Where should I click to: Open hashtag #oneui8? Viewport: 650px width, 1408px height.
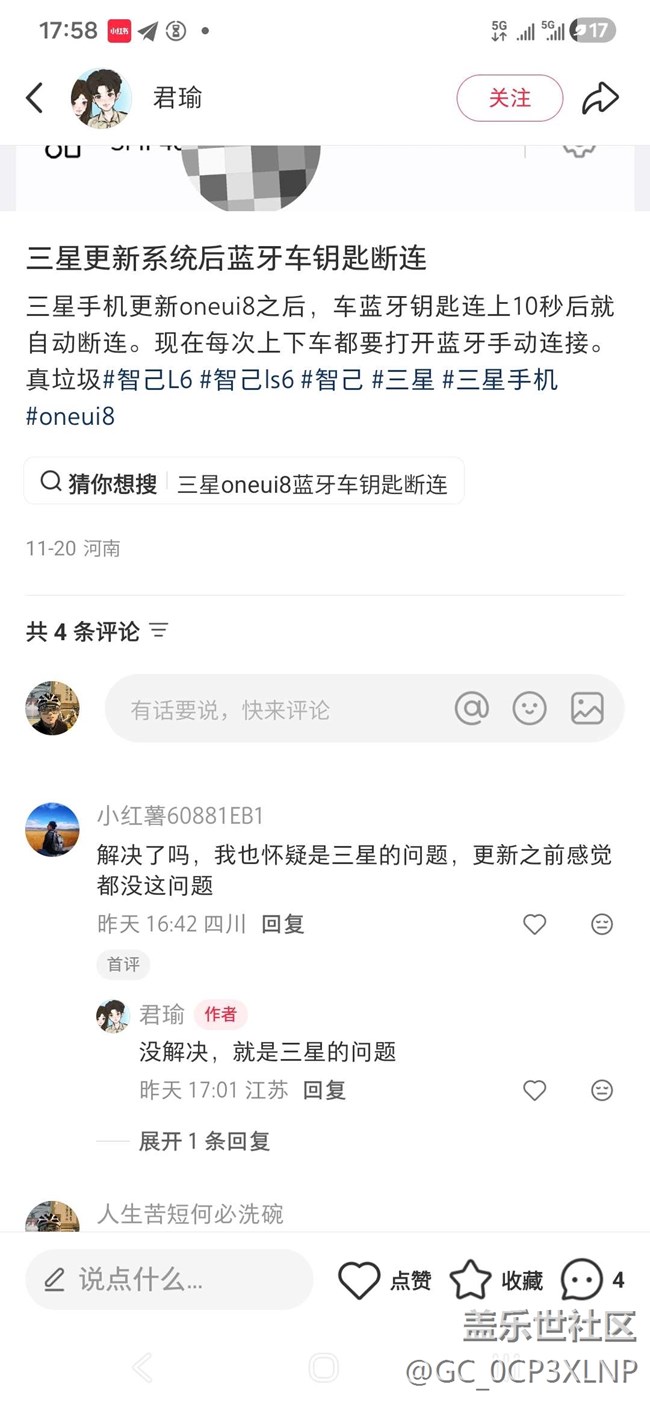coord(70,416)
